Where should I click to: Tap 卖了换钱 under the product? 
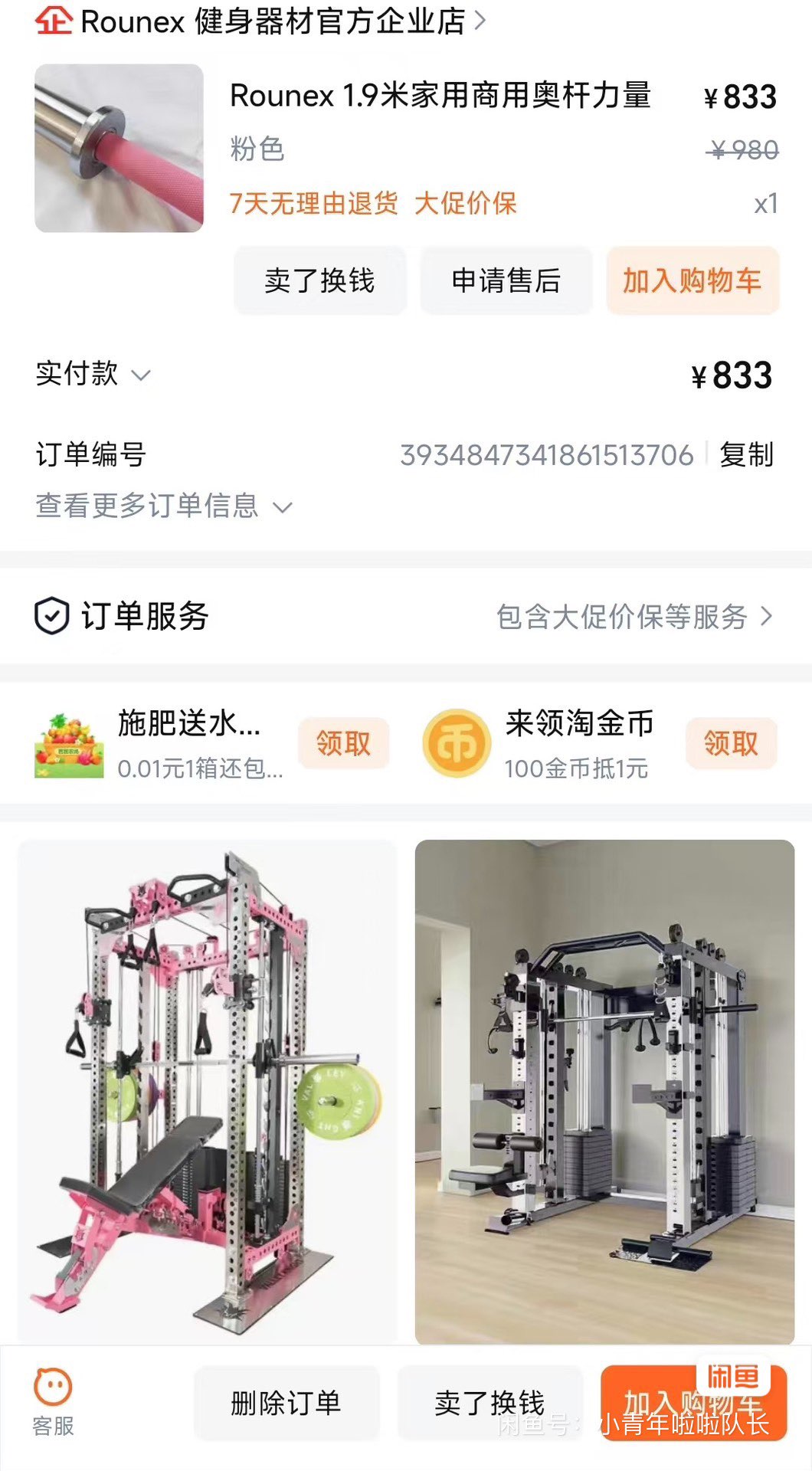(319, 280)
